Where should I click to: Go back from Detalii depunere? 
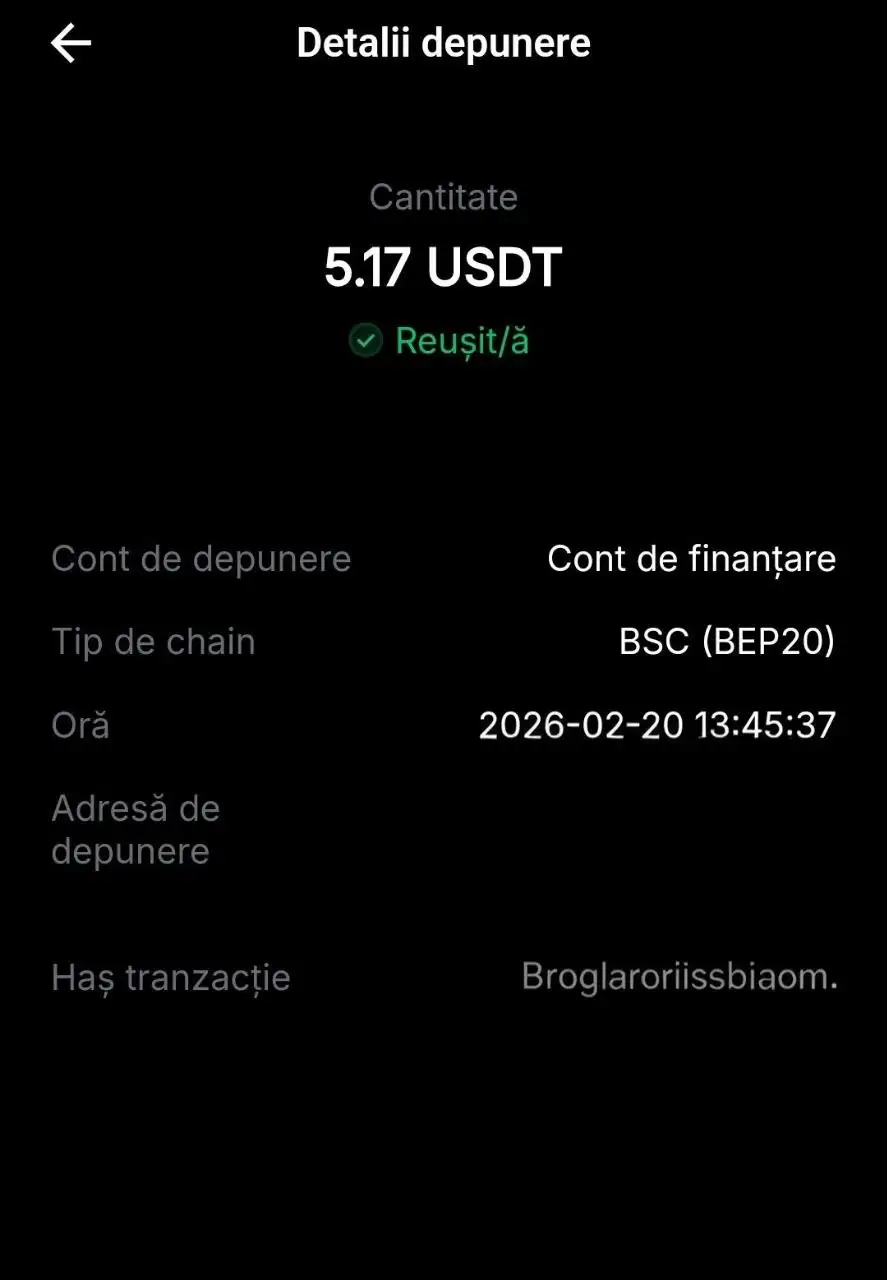(x=71, y=44)
